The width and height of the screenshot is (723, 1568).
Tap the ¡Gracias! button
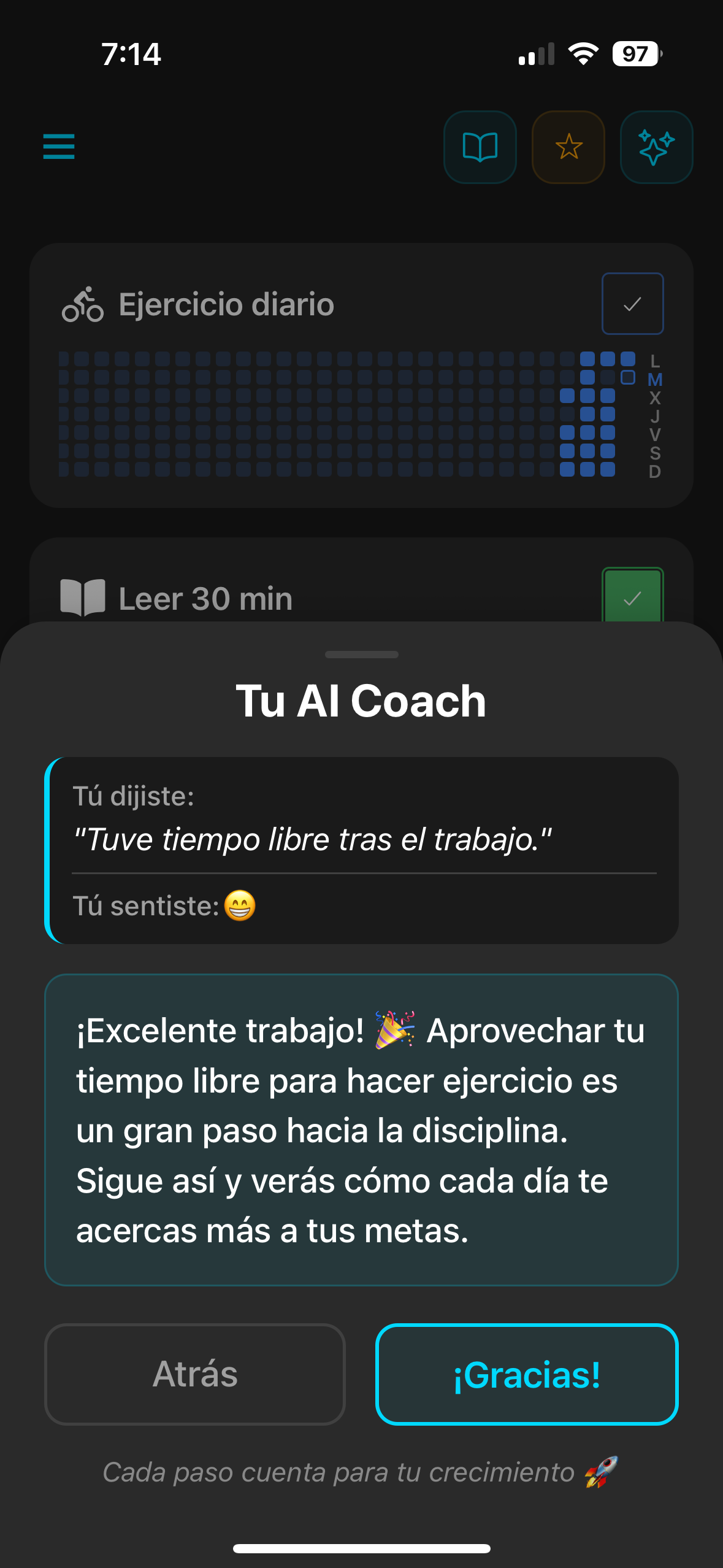[527, 1374]
